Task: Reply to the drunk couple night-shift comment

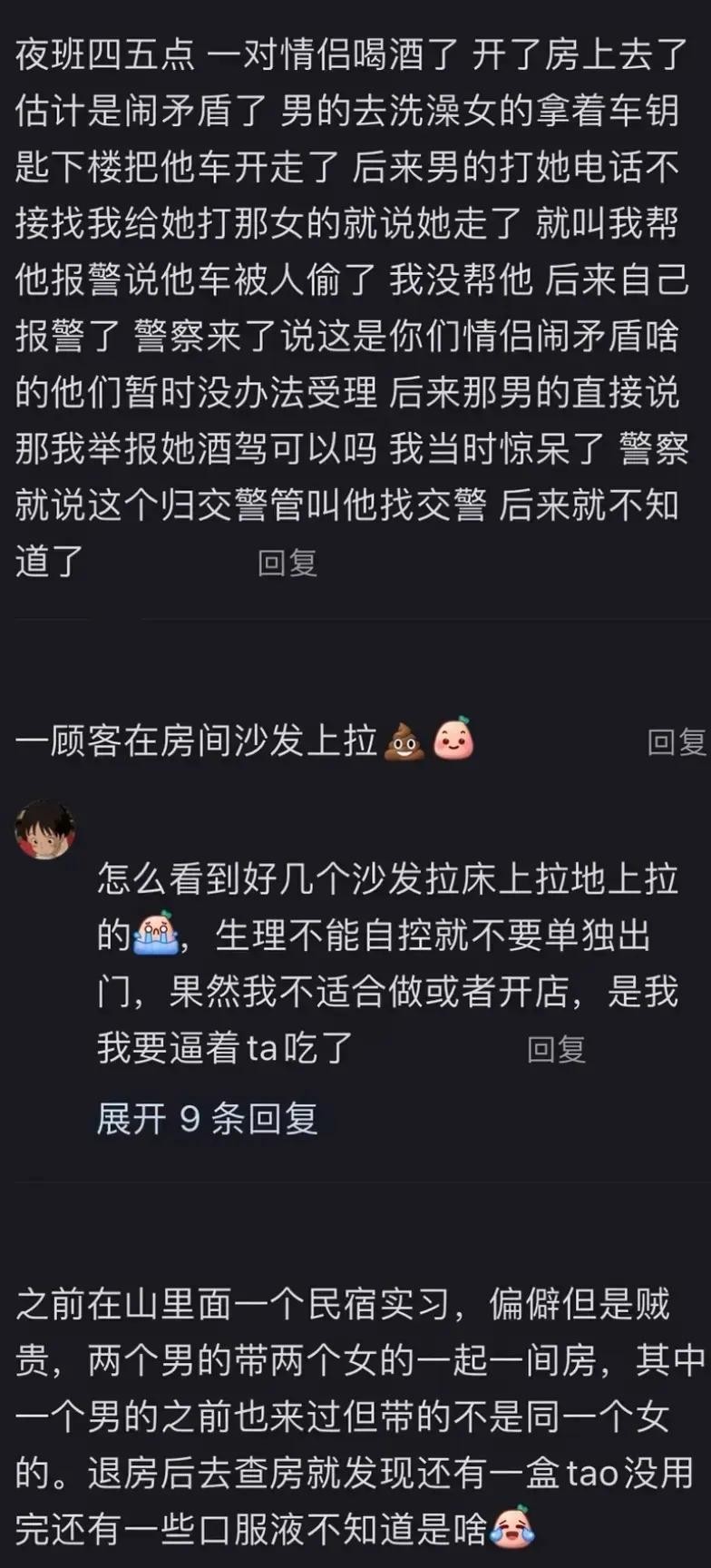Action: click(287, 563)
